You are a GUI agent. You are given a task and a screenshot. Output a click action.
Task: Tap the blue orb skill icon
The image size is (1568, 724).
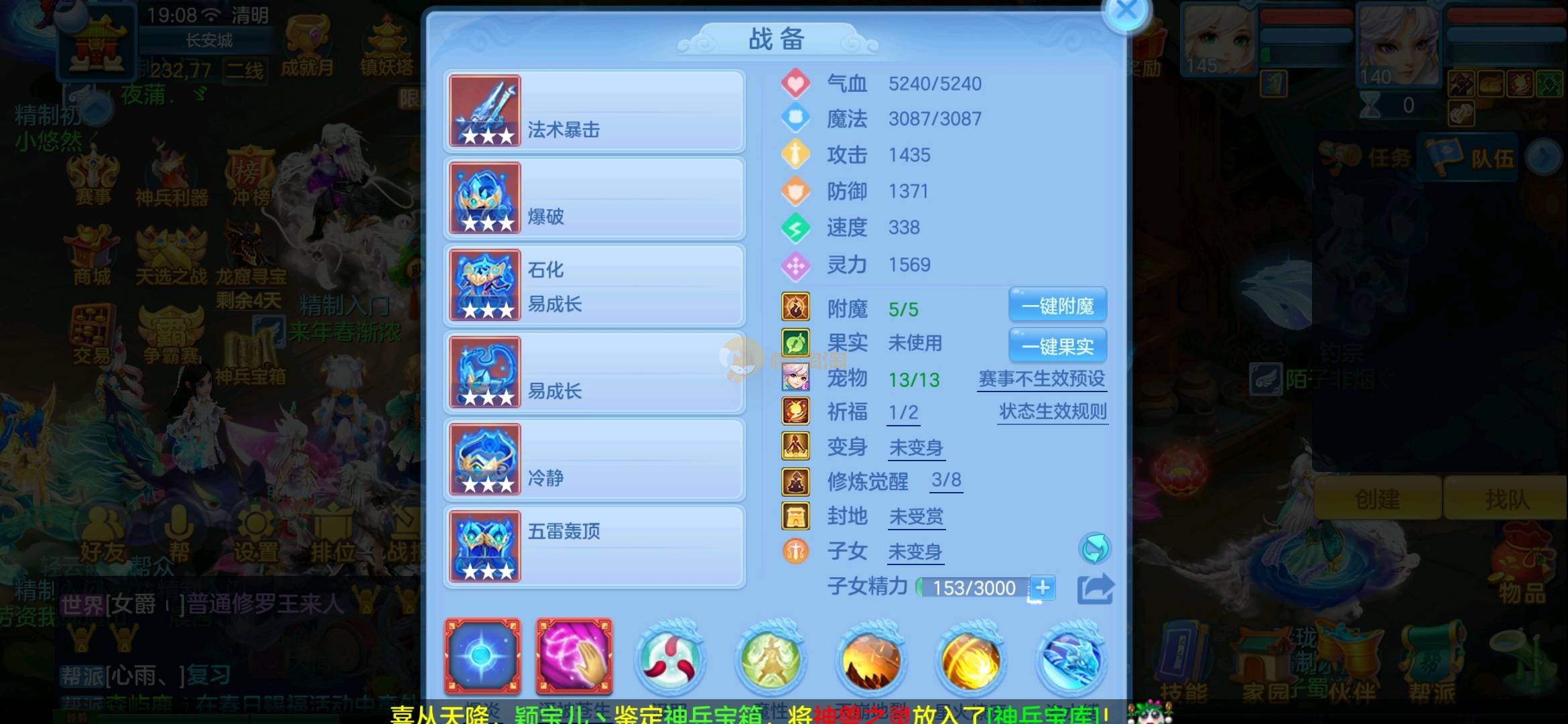click(x=482, y=656)
